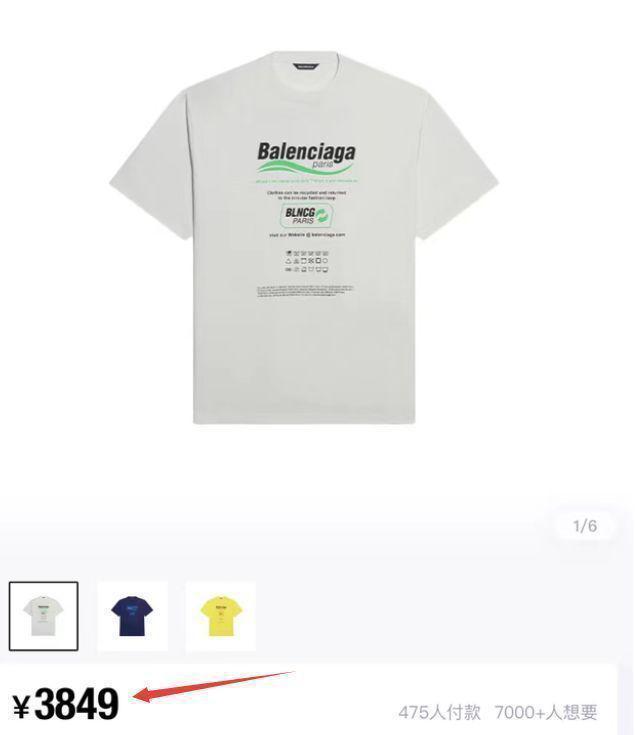Image resolution: width=635 pixels, height=735 pixels.
Task: Select the navy blue T-shirt thumbnail
Action: pos(132,616)
